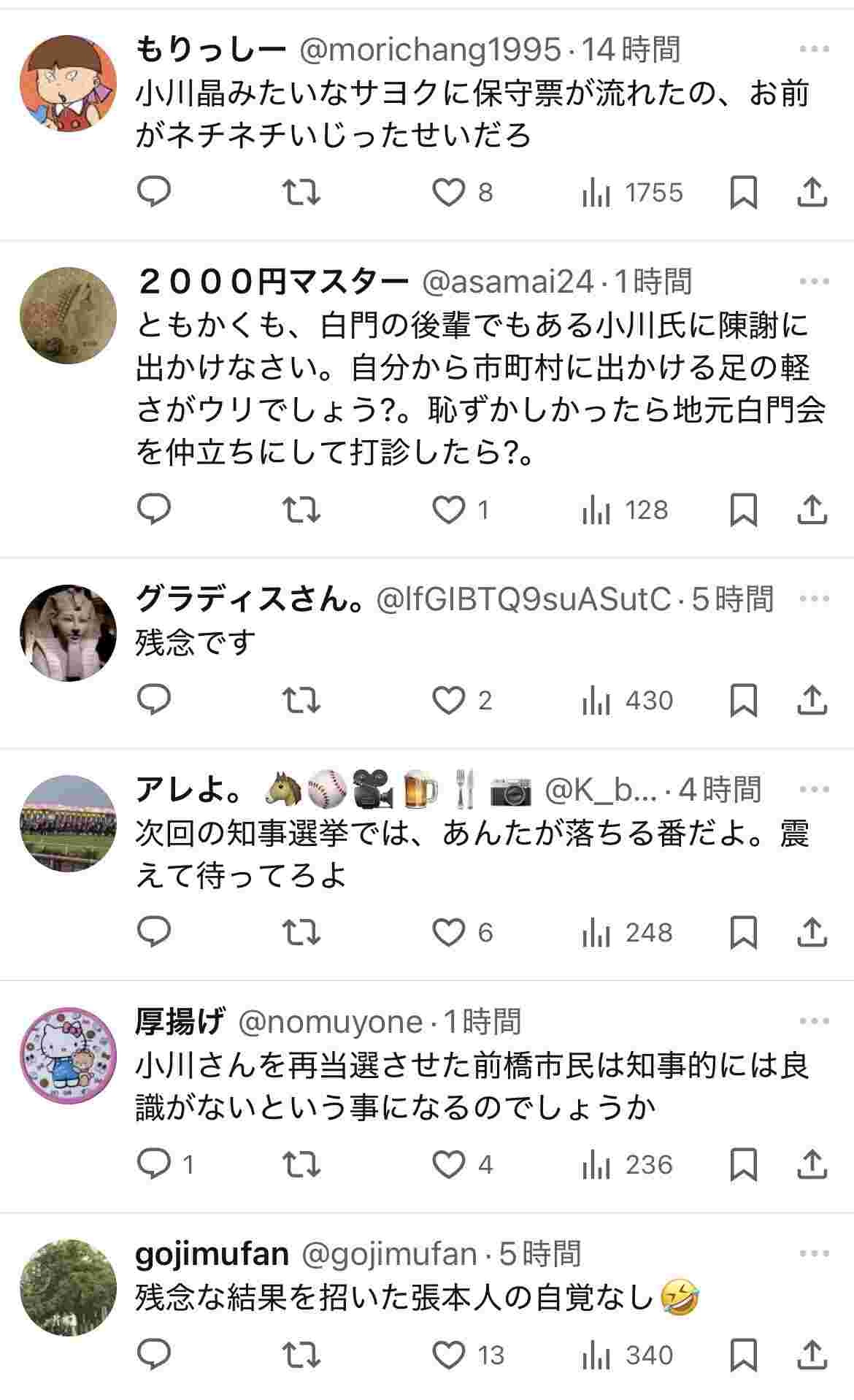Share gojimufan's reply

[x=812, y=1355]
